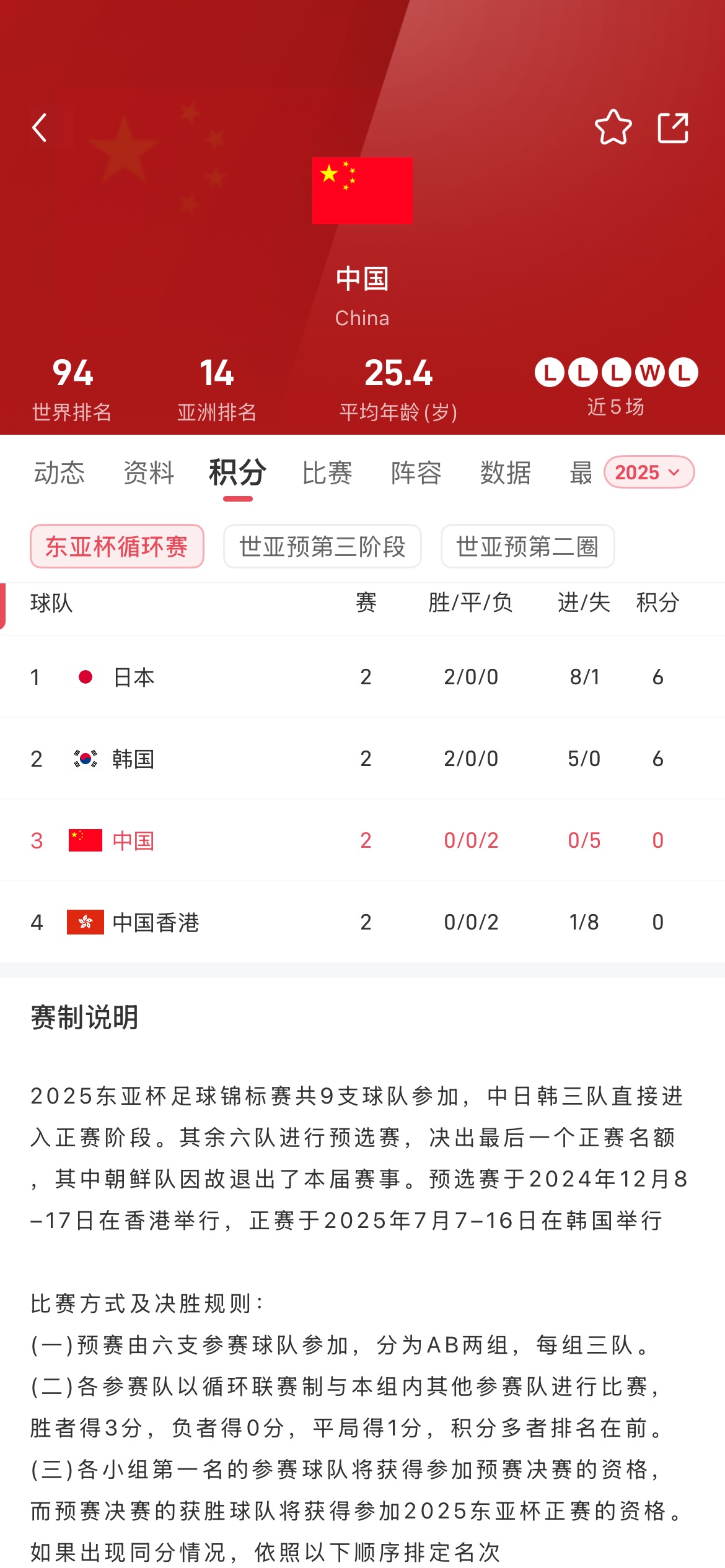Switch to the 比赛 tab
The image size is (725, 1568).
click(327, 473)
